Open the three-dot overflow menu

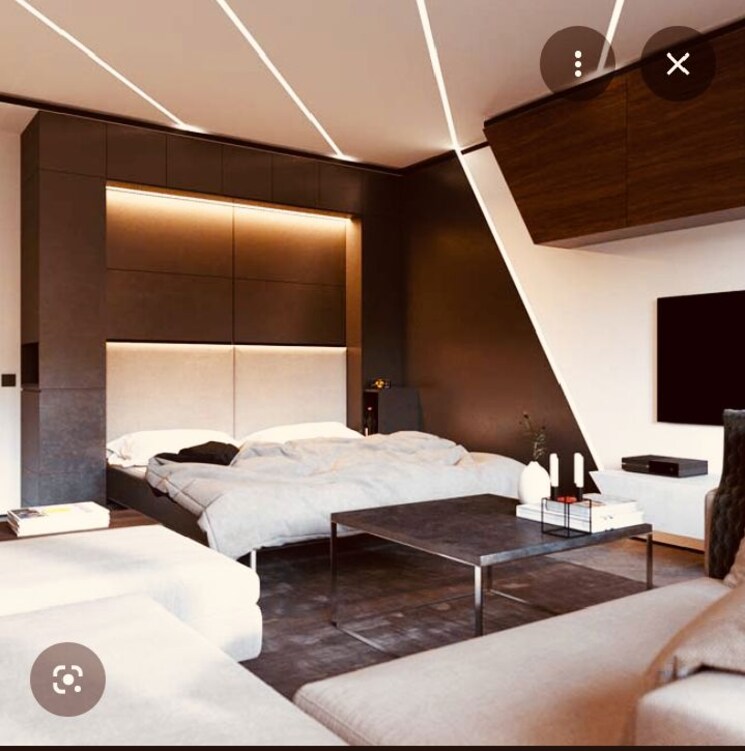(577, 64)
